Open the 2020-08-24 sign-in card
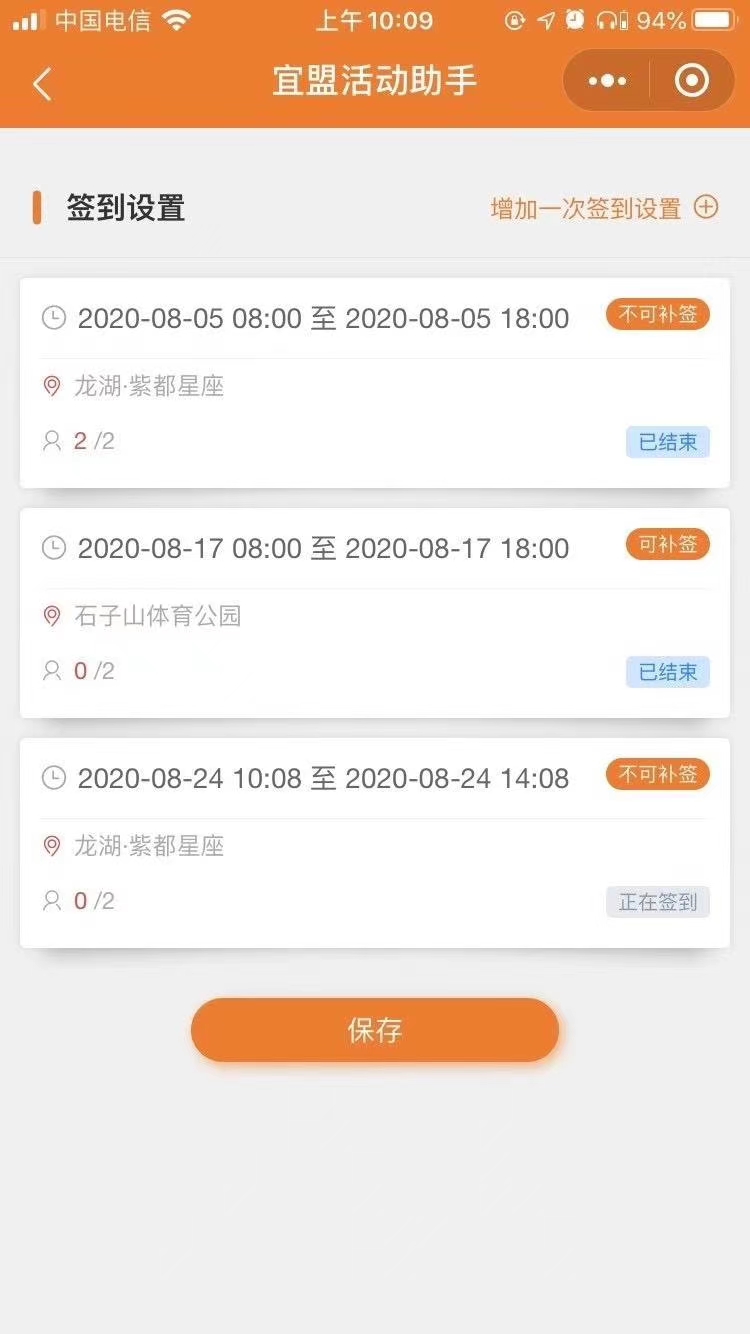The width and height of the screenshot is (750, 1334). coord(375,843)
